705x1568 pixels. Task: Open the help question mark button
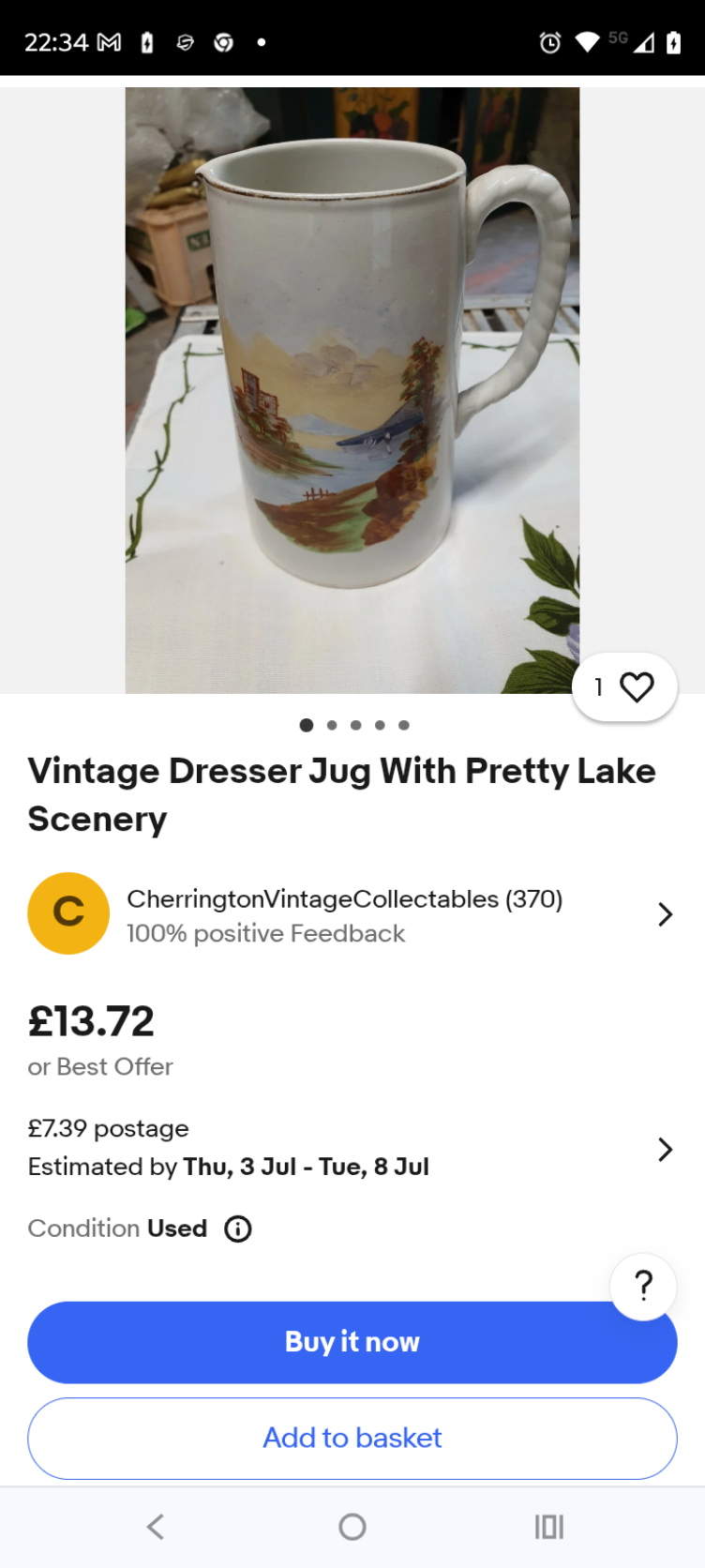coord(643,1286)
